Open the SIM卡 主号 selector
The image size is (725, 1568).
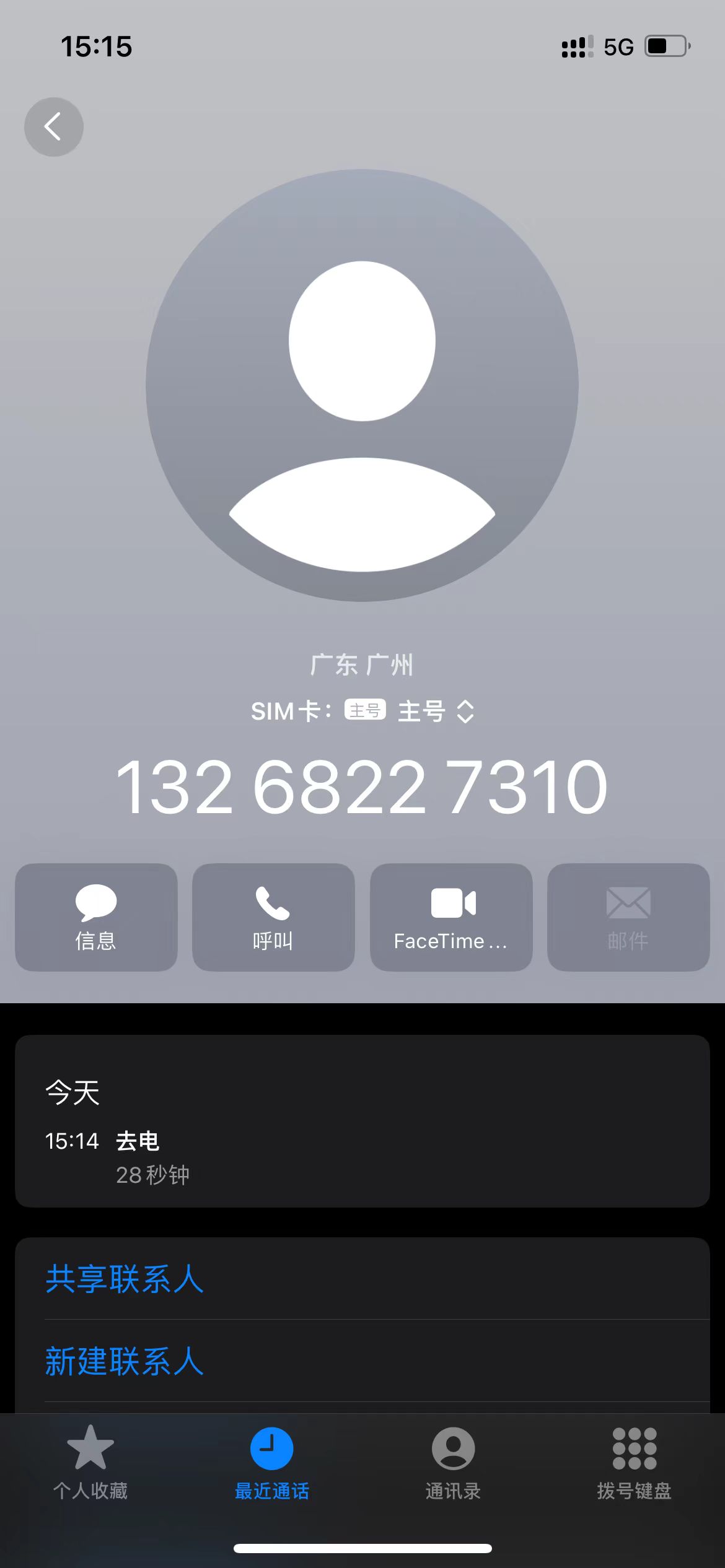[x=362, y=711]
